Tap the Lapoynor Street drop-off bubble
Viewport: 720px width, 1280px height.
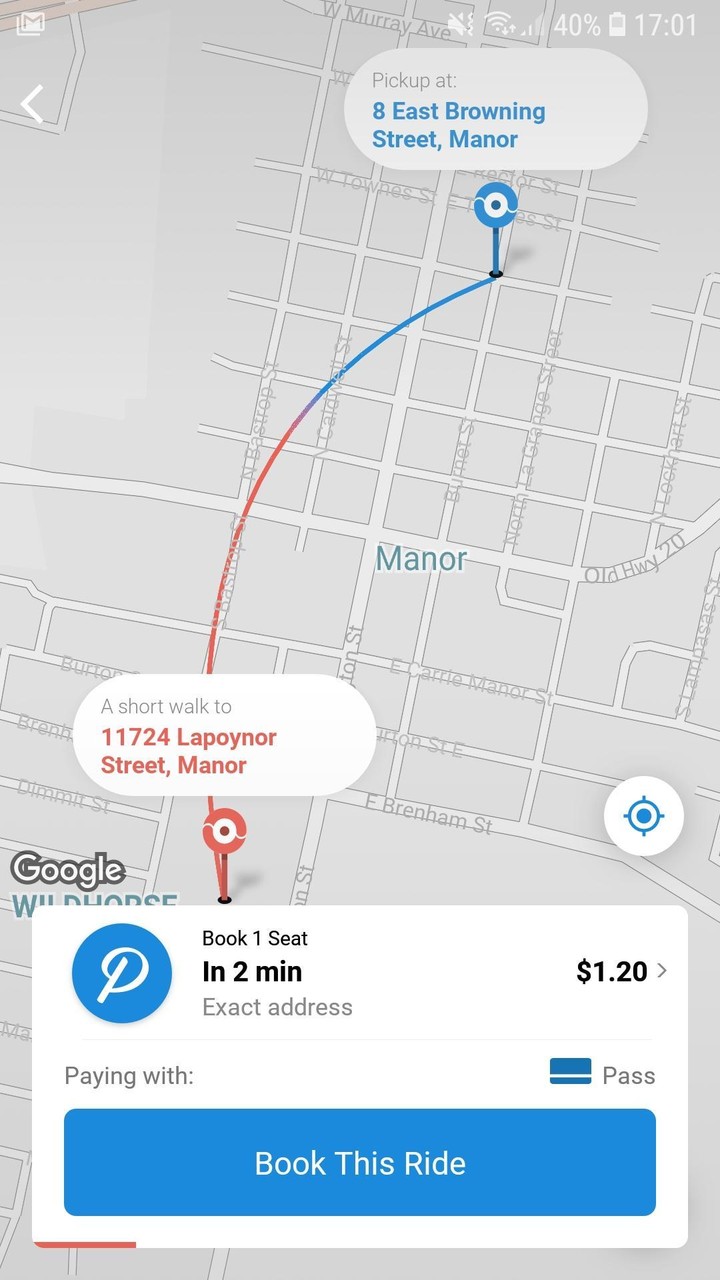(x=224, y=736)
